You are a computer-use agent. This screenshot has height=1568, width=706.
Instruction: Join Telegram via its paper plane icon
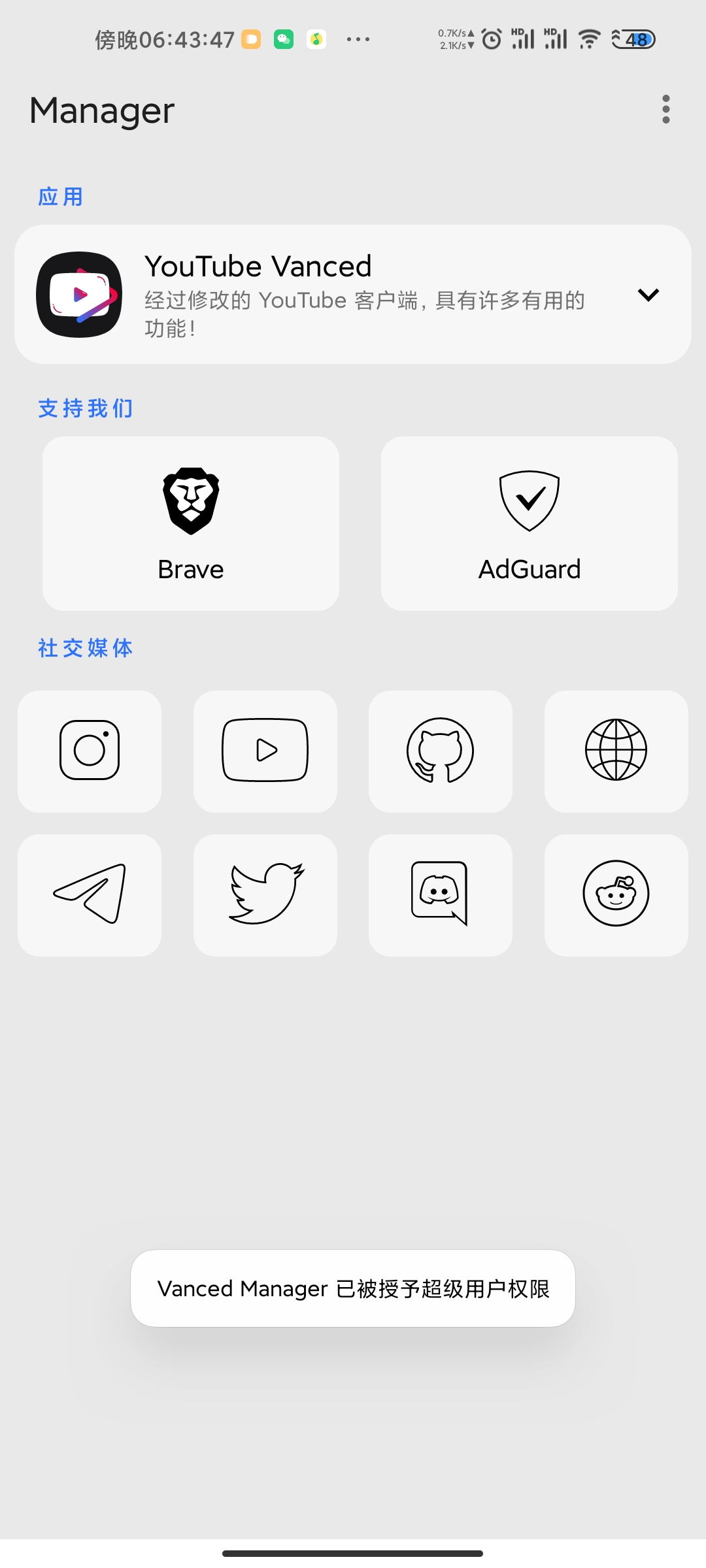pos(89,893)
